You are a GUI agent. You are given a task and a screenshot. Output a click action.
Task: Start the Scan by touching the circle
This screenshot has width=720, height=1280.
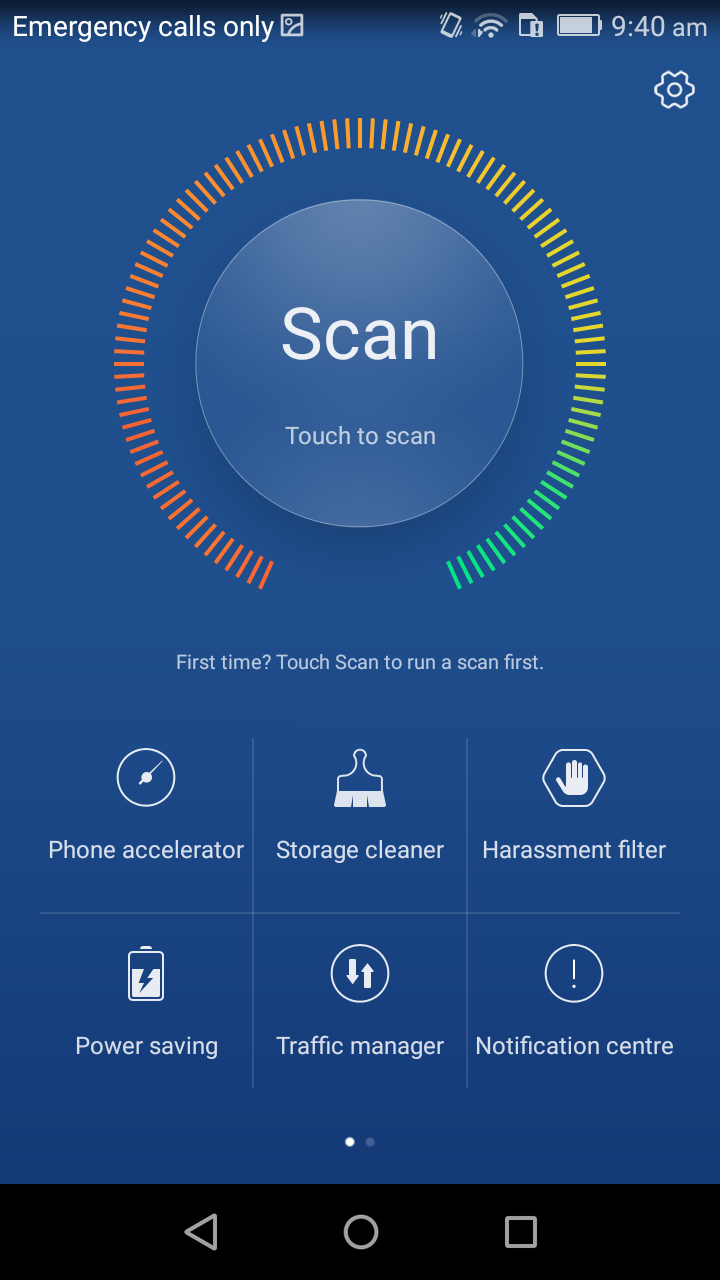click(x=359, y=363)
